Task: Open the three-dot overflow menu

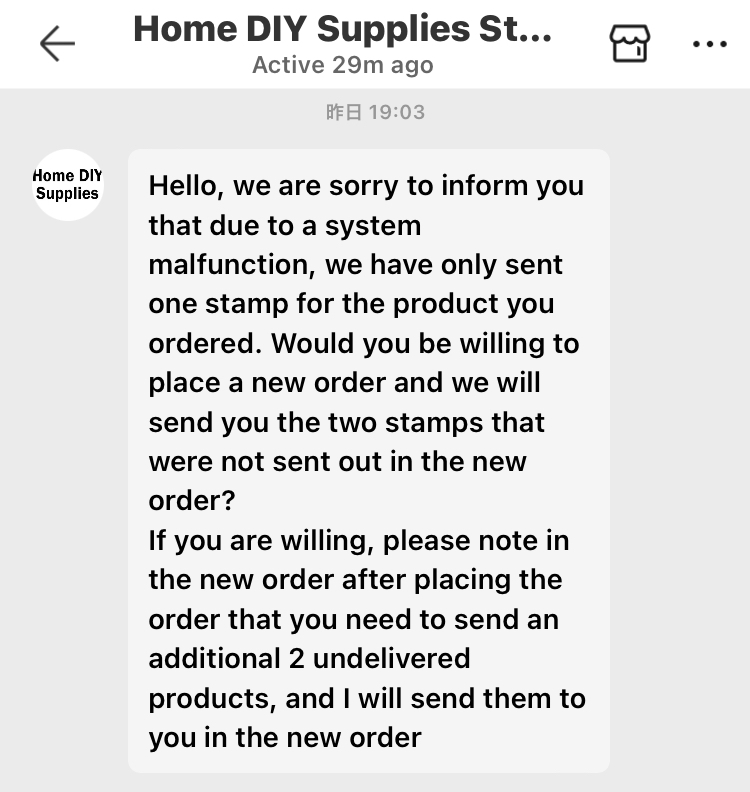Action: click(x=710, y=44)
